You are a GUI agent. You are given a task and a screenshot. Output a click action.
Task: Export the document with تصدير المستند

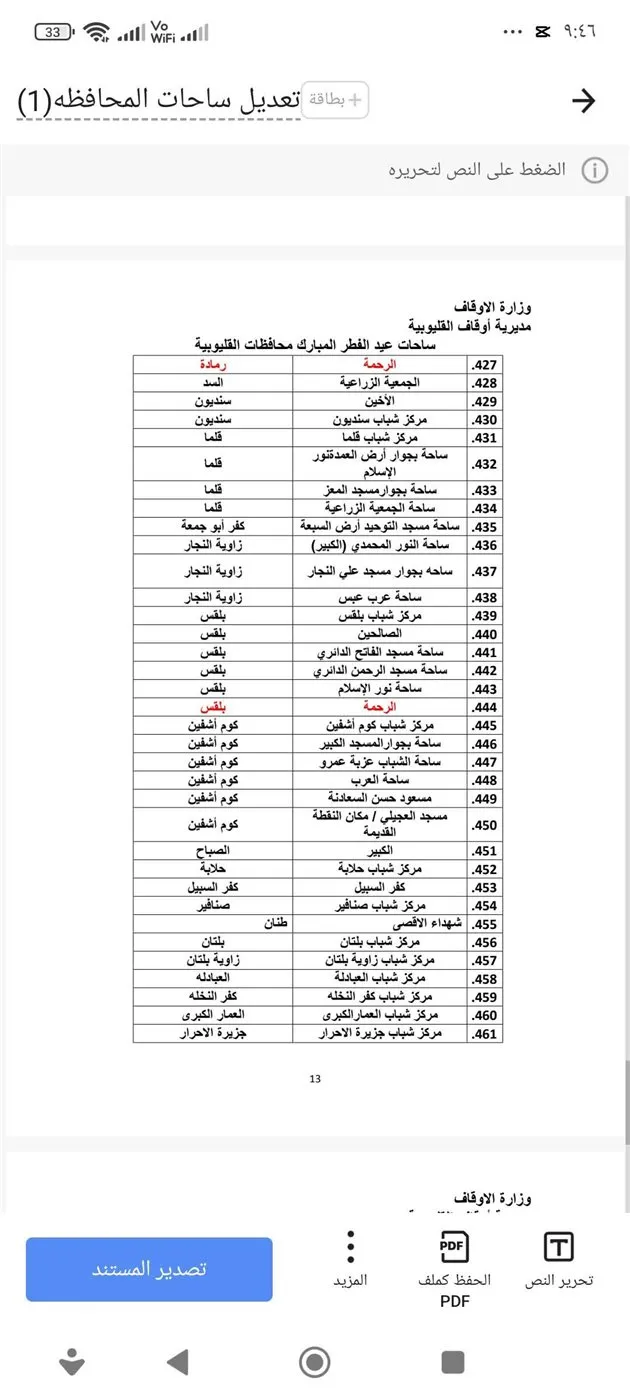point(149,1269)
